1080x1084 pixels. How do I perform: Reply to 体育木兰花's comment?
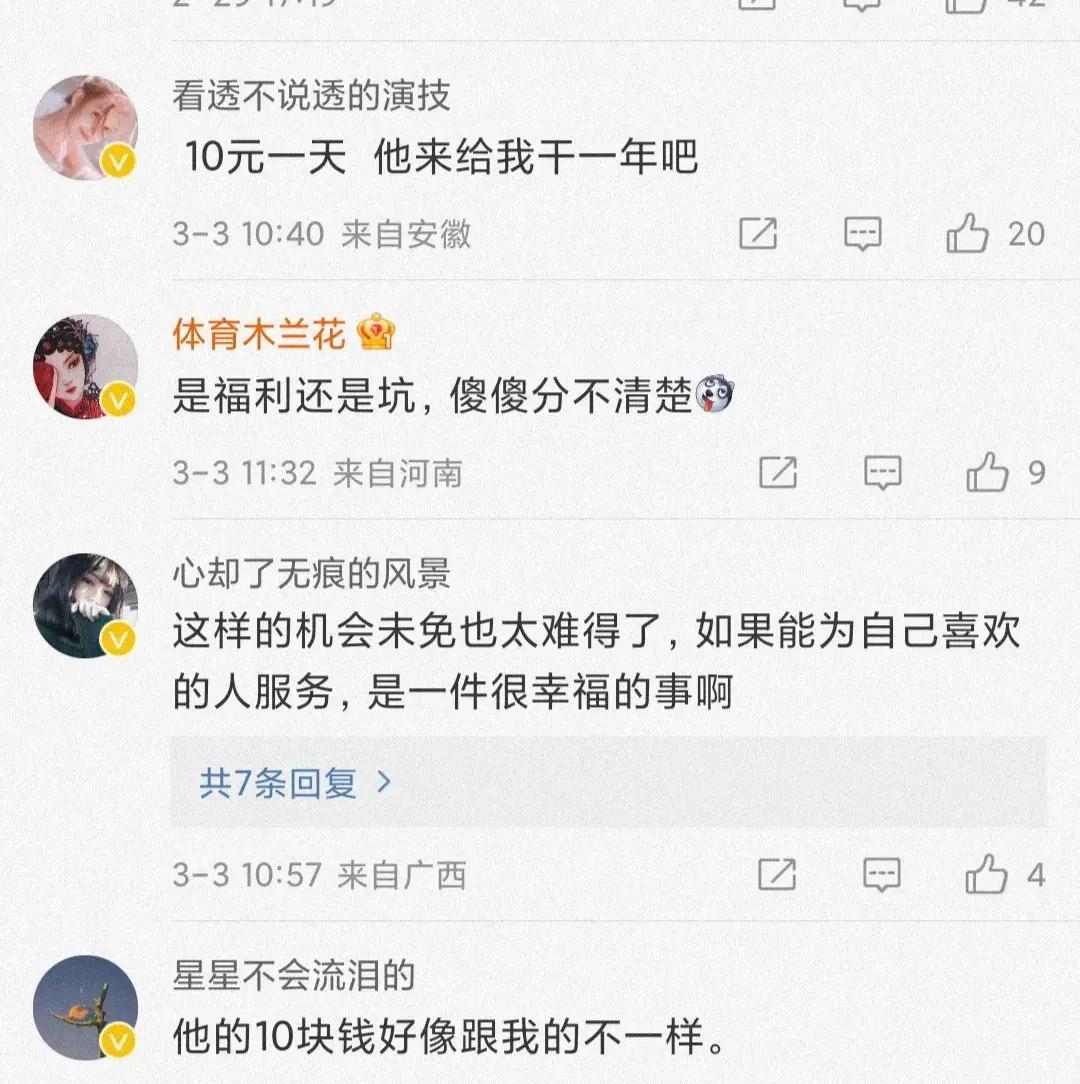point(882,473)
